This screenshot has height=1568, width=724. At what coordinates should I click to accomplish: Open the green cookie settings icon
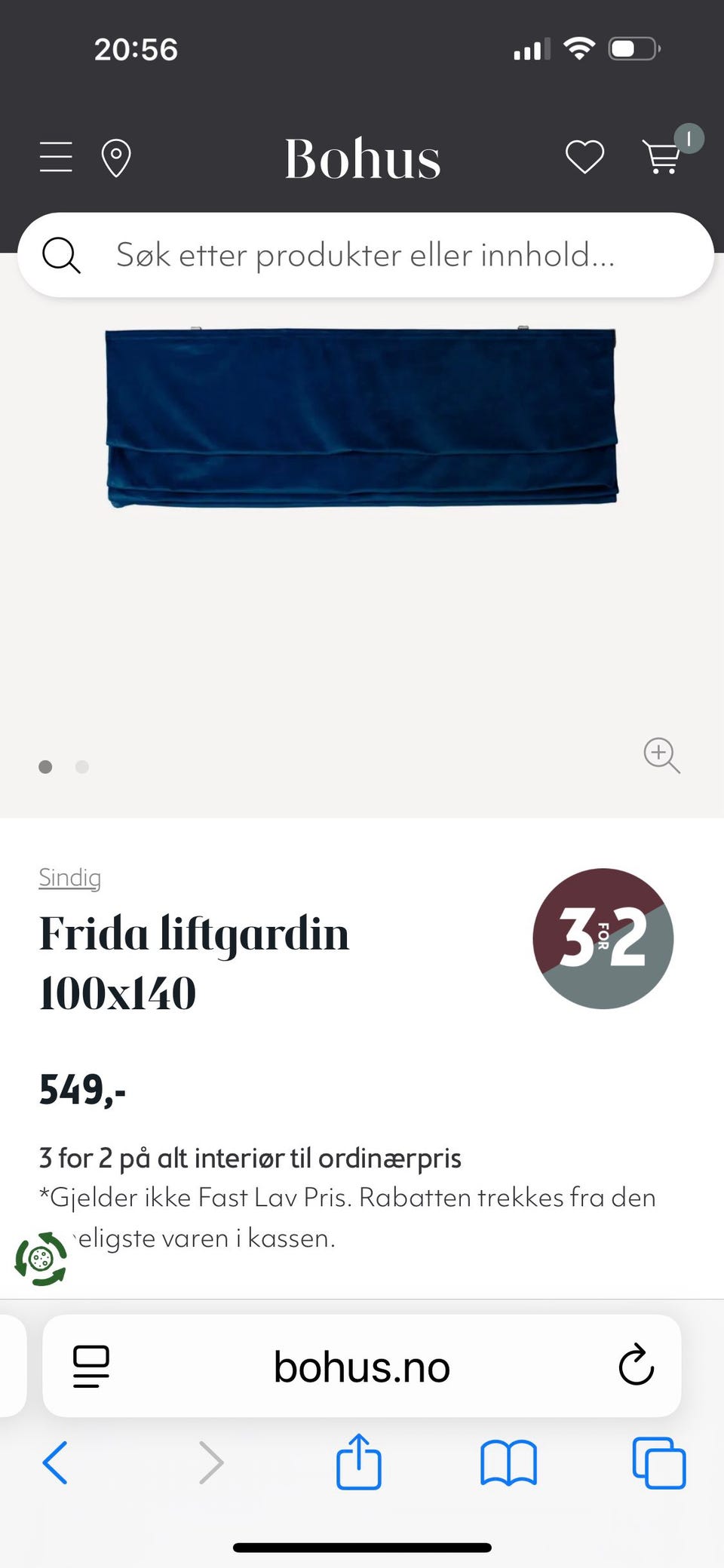tap(41, 1258)
